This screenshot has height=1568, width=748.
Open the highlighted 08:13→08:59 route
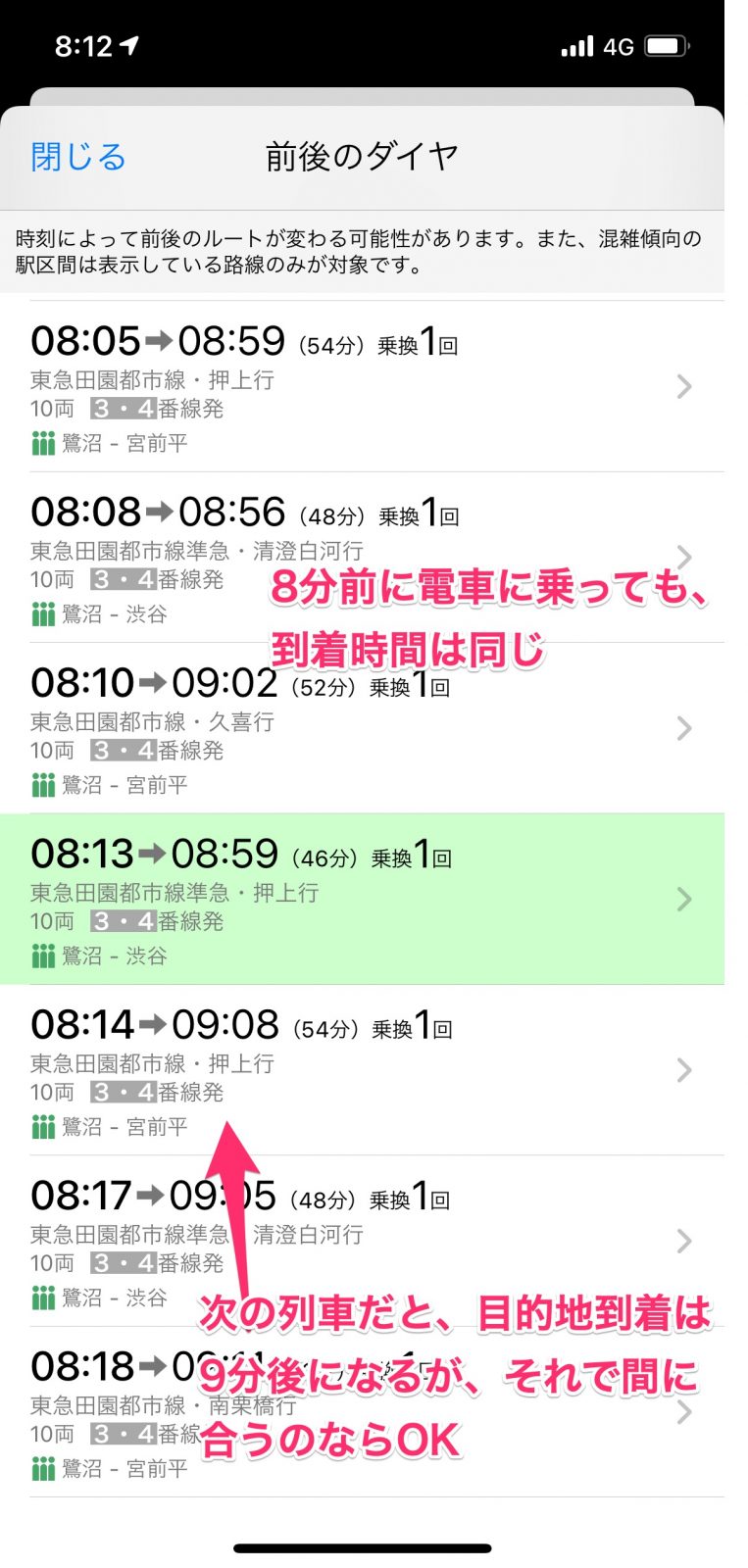coord(361,900)
